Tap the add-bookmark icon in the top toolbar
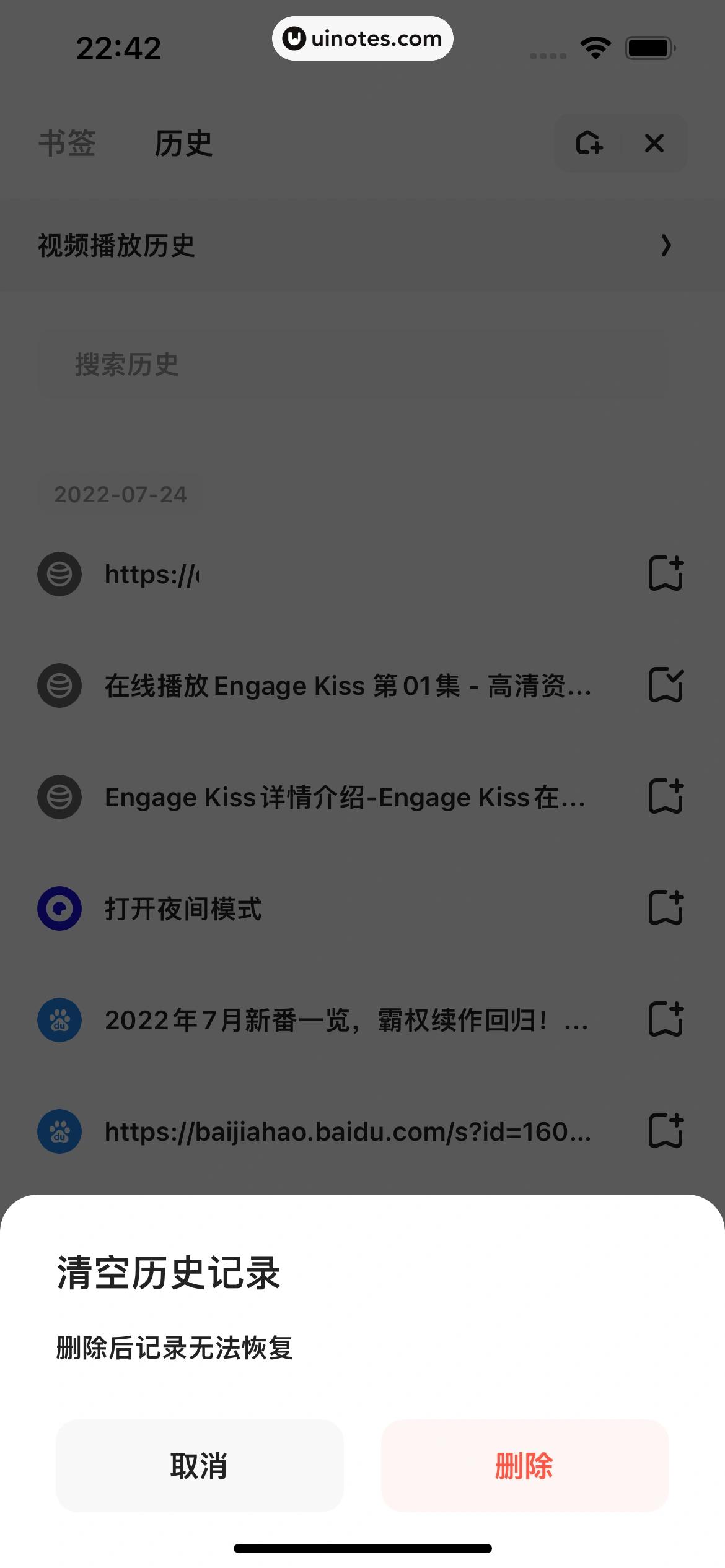 click(x=587, y=144)
